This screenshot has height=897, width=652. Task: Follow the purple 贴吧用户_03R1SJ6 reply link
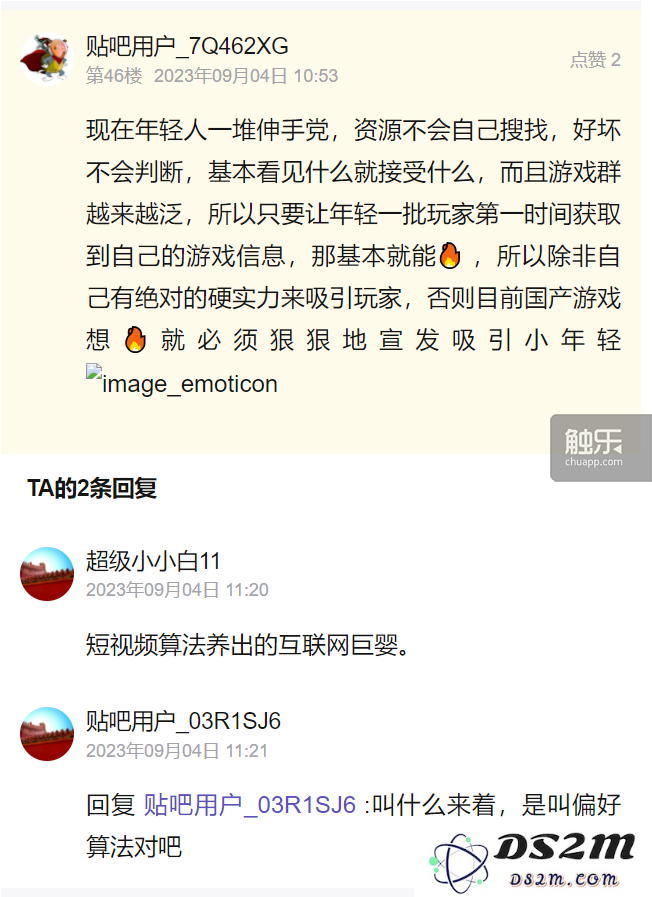click(250, 805)
